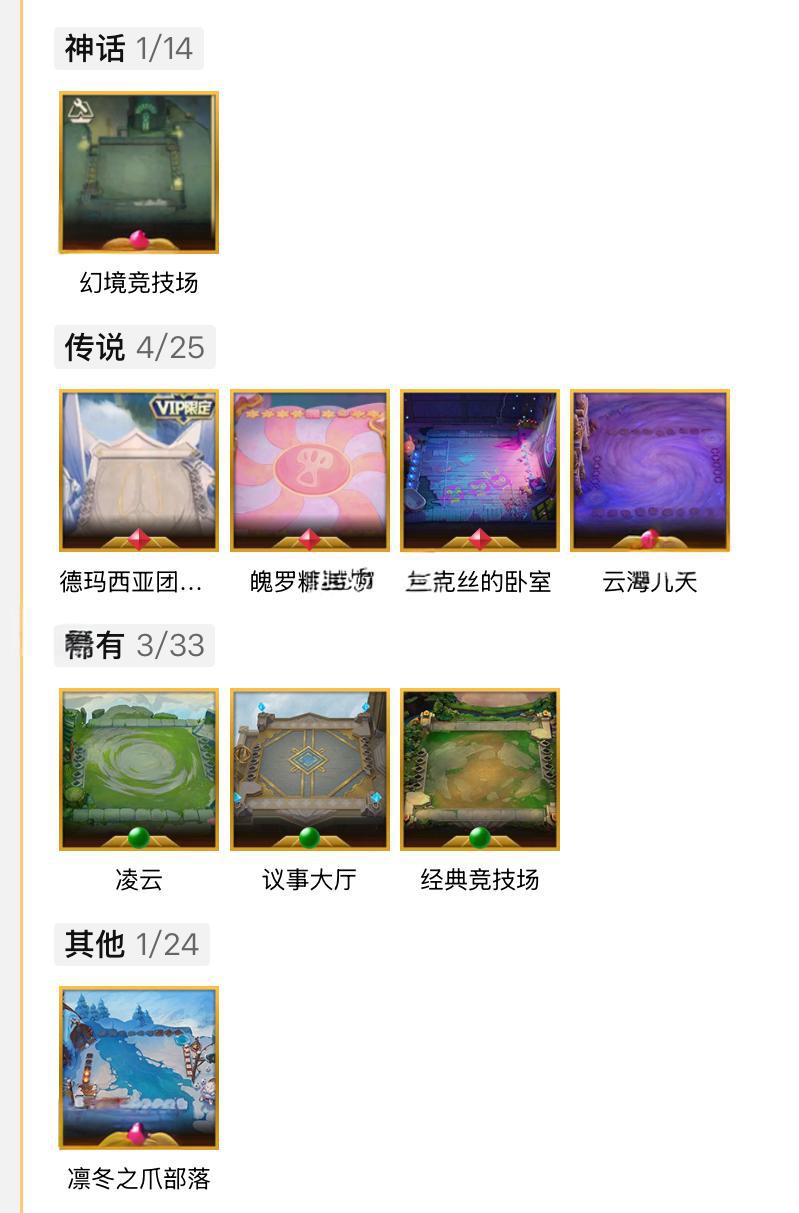The image size is (799, 1213).
Task: Open the pink candy swirl arena tile
Action: pyautogui.click(x=310, y=470)
